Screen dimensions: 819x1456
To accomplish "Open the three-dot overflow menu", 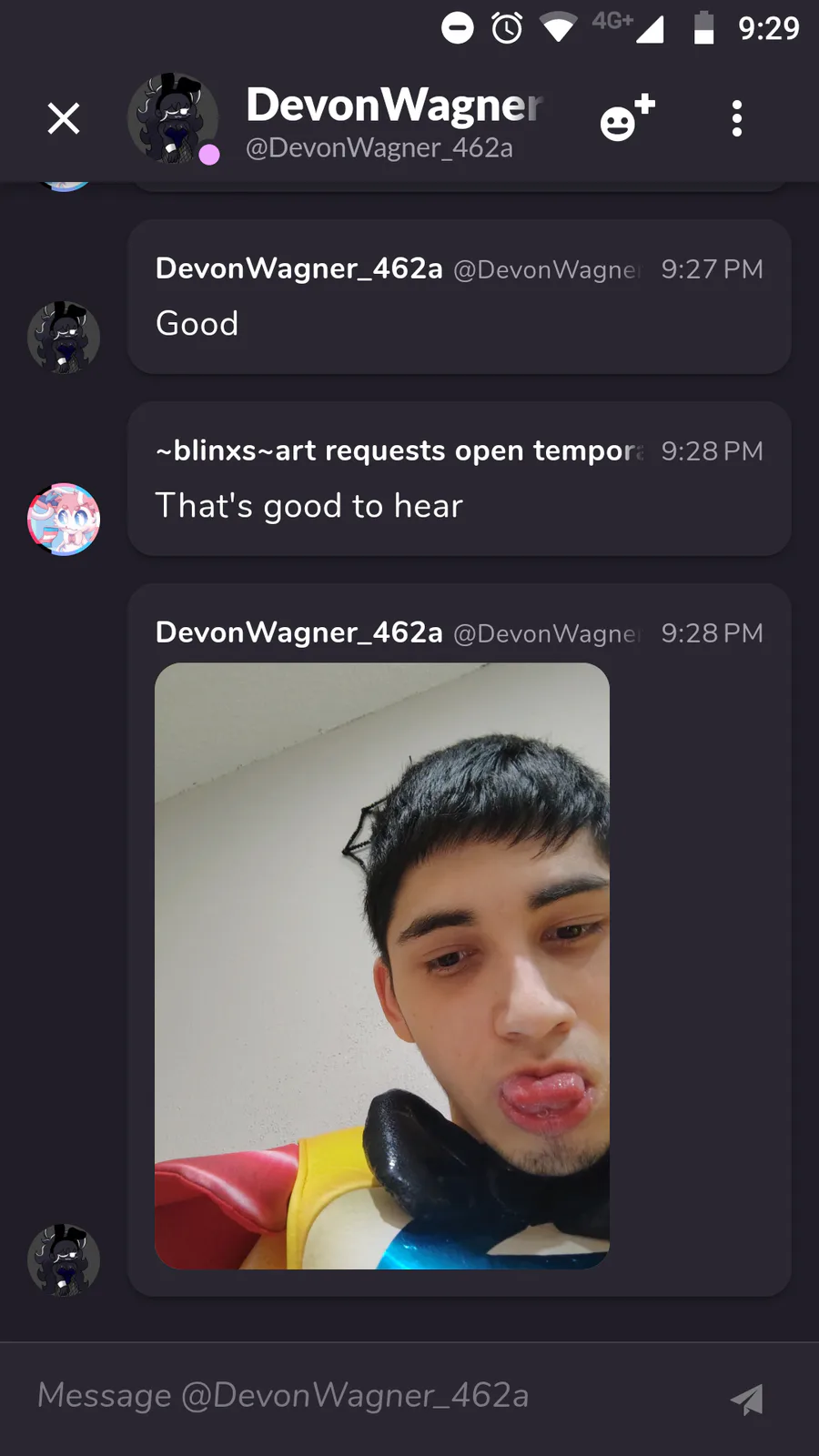I will click(736, 118).
